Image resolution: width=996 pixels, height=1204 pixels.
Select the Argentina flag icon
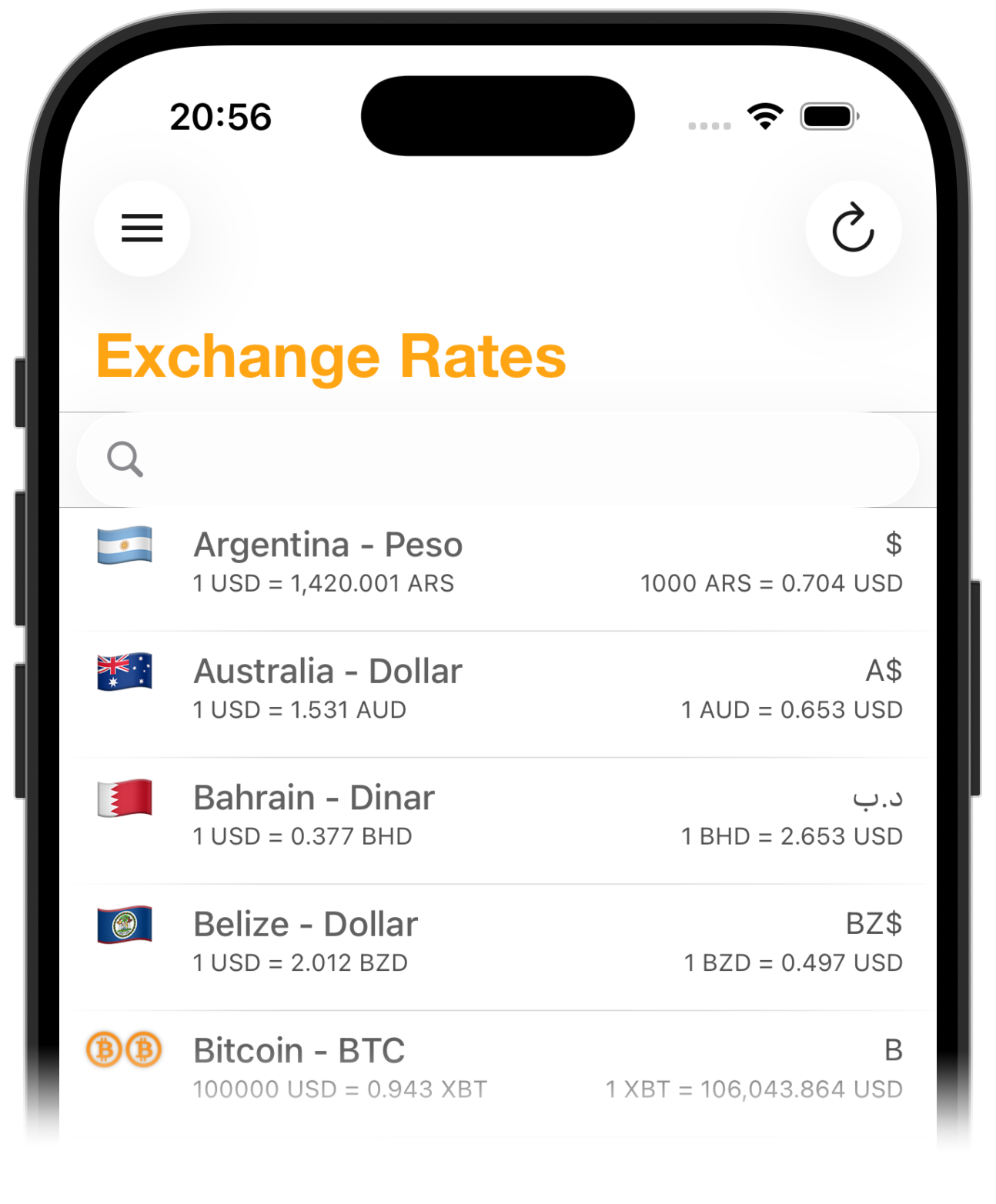[x=125, y=546]
